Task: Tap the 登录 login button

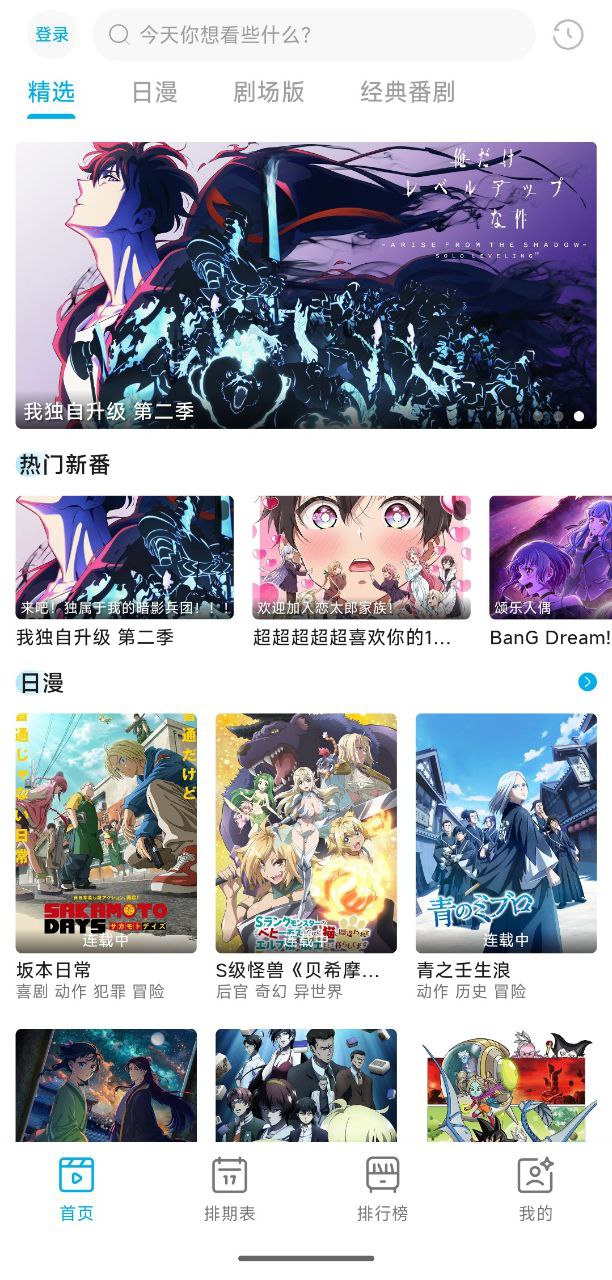Action: (x=52, y=35)
